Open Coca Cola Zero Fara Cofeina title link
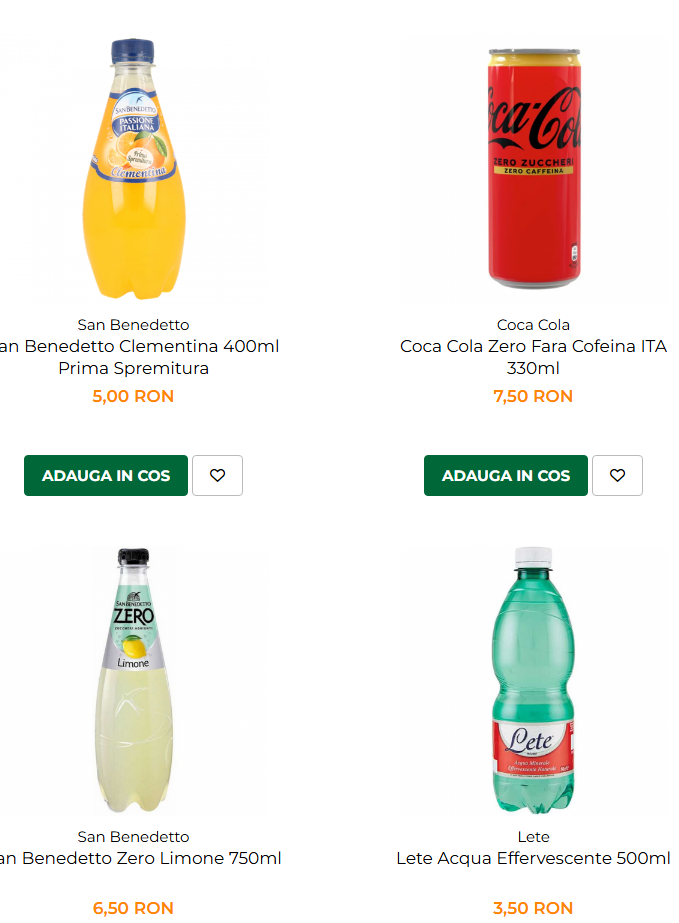Viewport: 679px width, 923px height. coord(533,357)
